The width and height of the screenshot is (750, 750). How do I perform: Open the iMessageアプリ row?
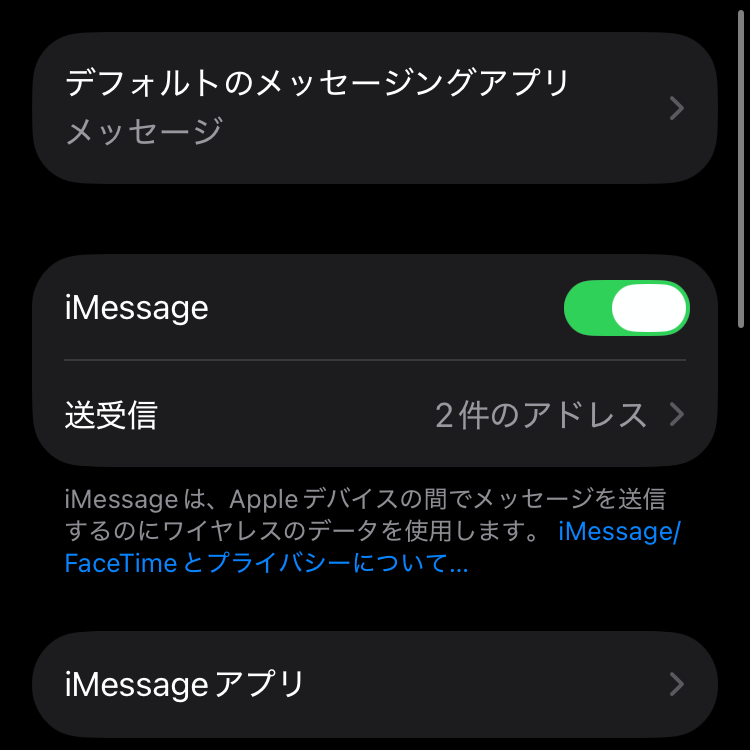click(x=375, y=685)
